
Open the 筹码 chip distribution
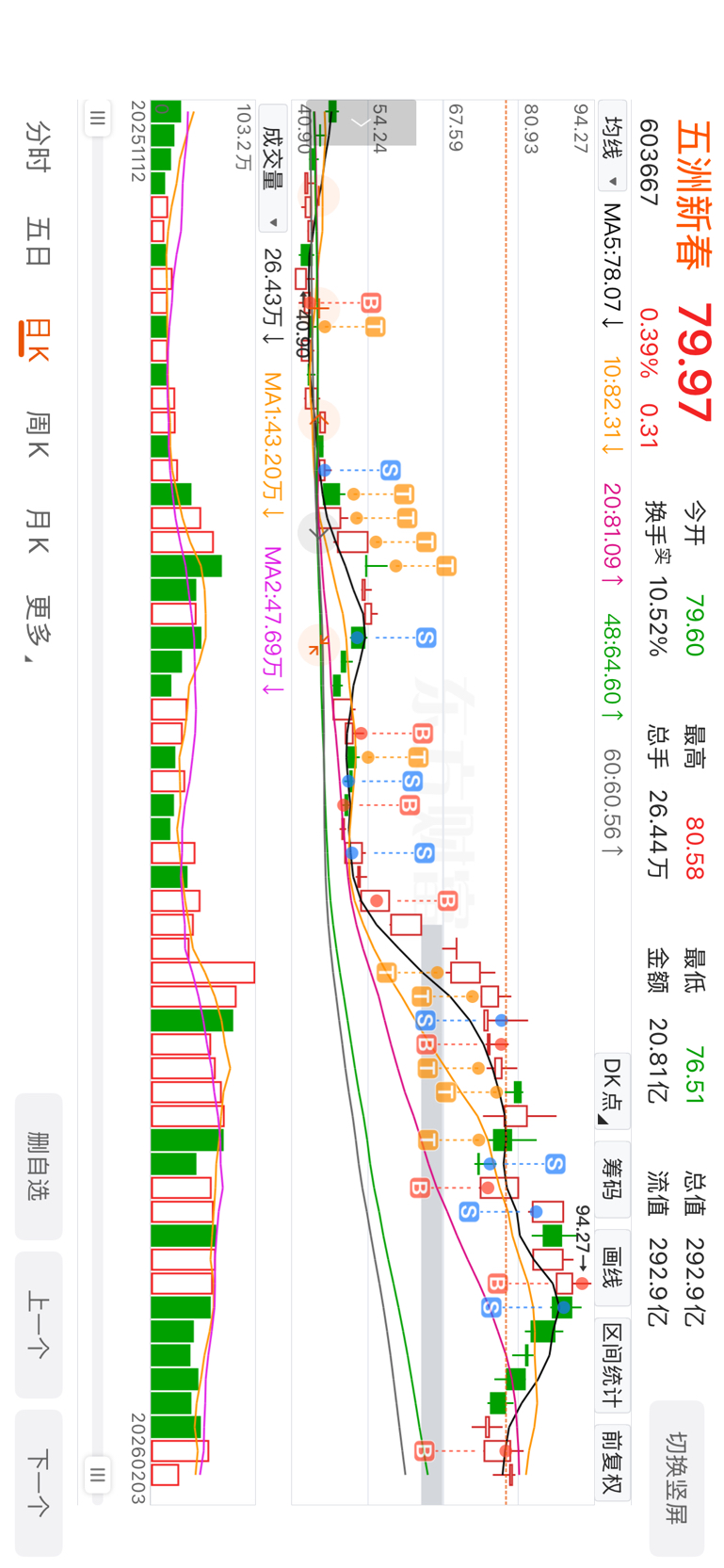(612, 1178)
